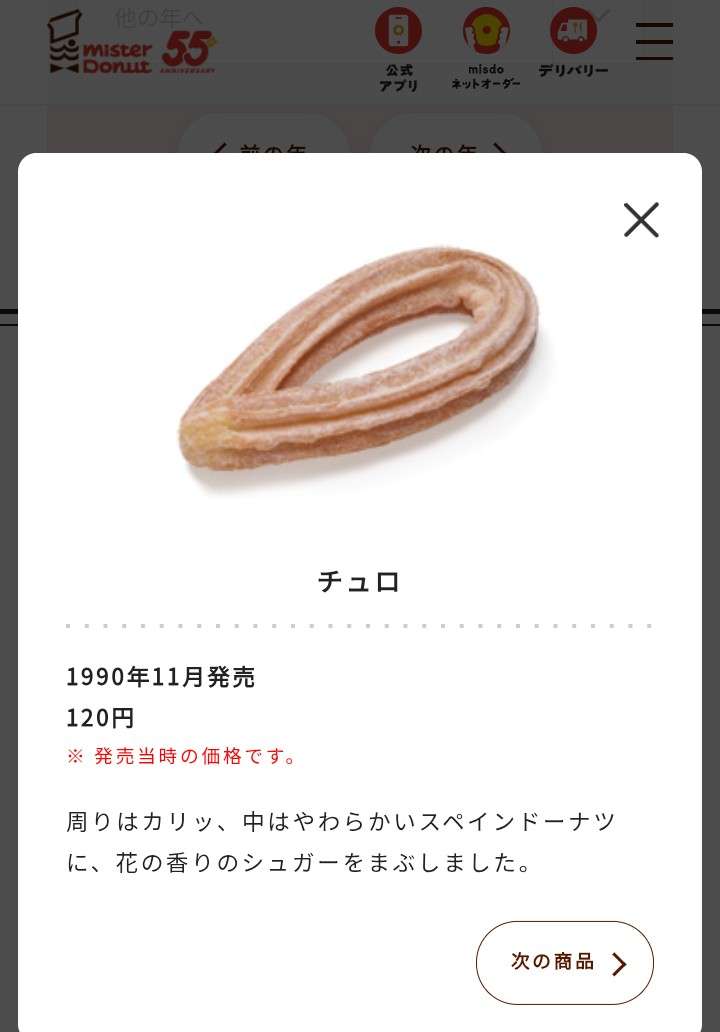Click the Mister Donut logo
Screen dimensions: 720x1032
tap(100, 45)
